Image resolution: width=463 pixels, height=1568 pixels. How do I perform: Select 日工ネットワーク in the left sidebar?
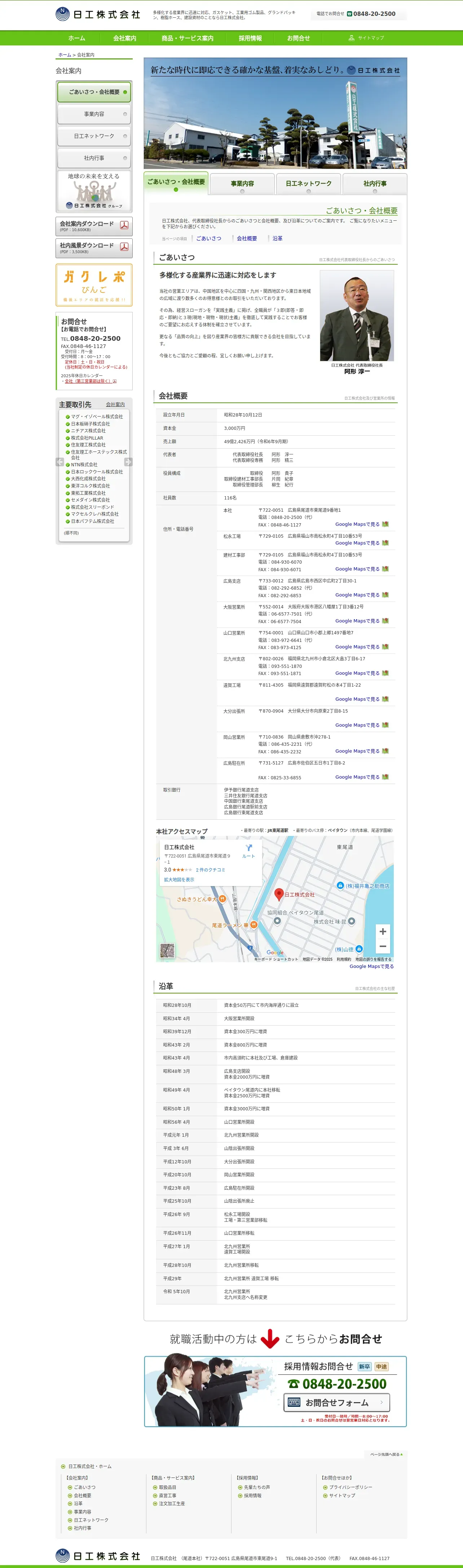coord(94,136)
